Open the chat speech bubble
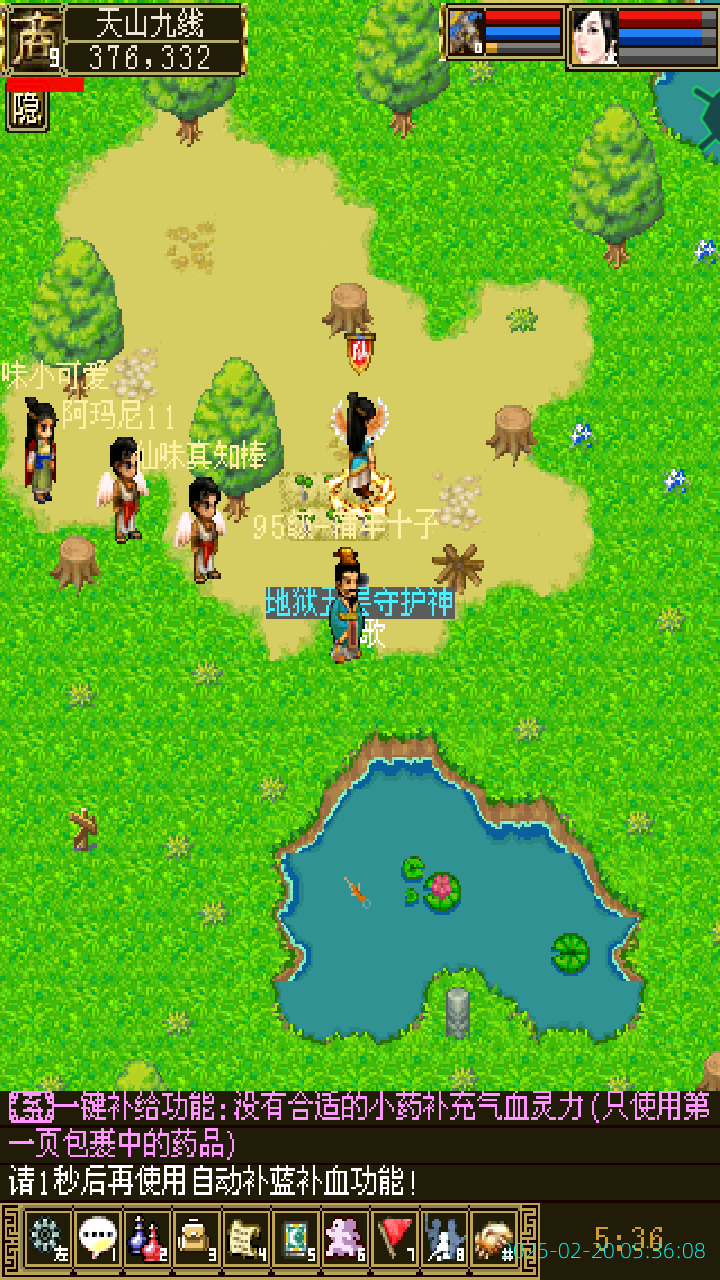Screen dimensions: 720x1280 coord(96,1240)
